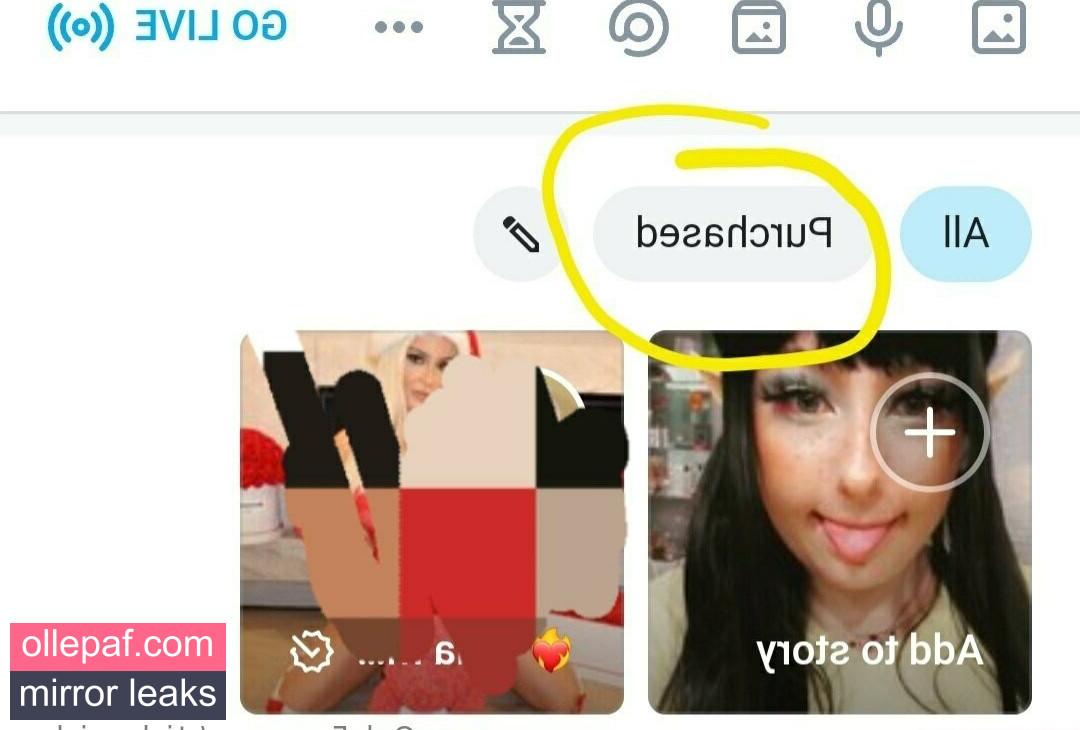Tap the Add to story tile
The width and height of the screenshot is (1080, 730).
[x=839, y=520]
